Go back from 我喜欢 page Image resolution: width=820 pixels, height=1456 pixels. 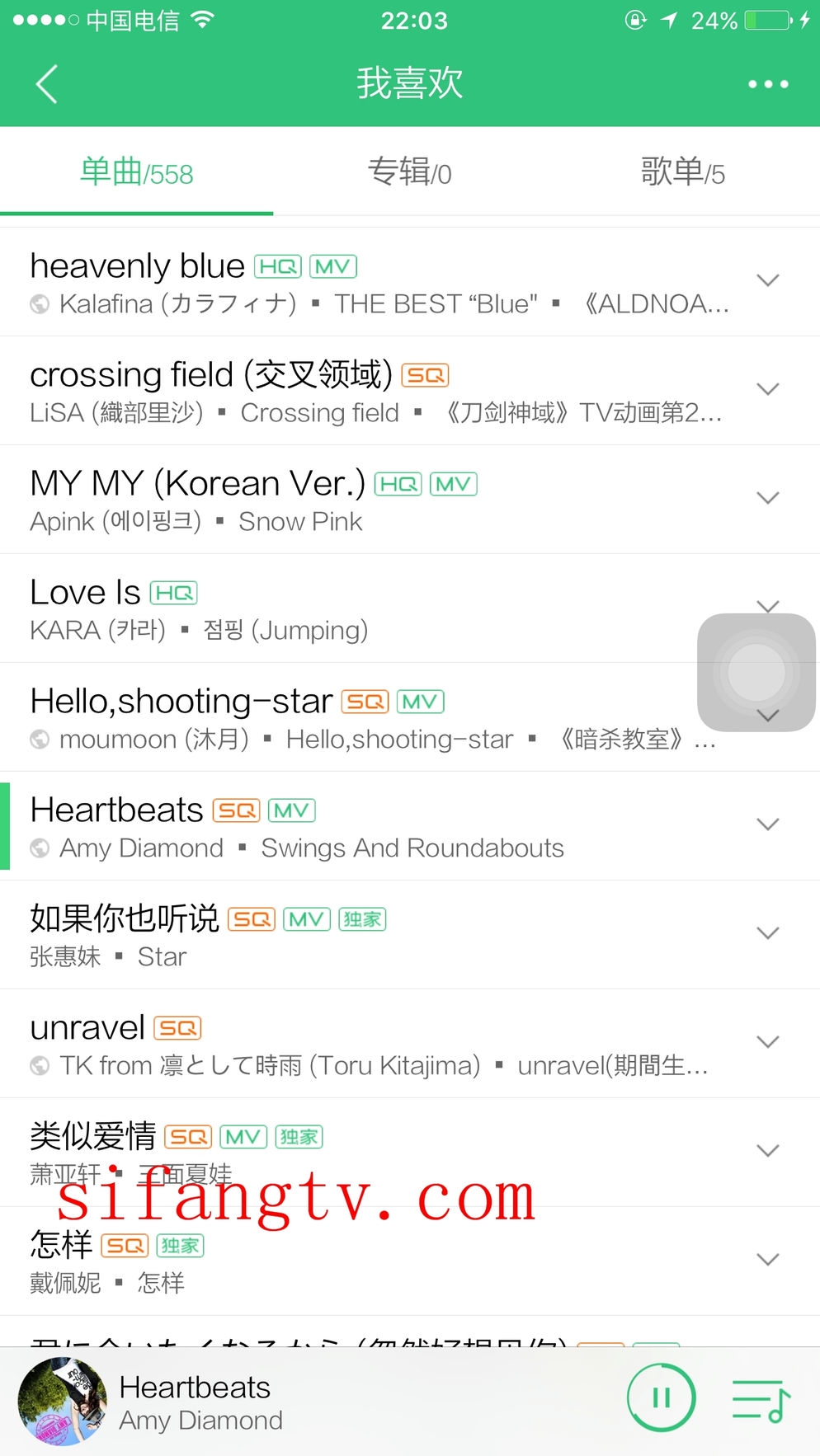[x=47, y=84]
